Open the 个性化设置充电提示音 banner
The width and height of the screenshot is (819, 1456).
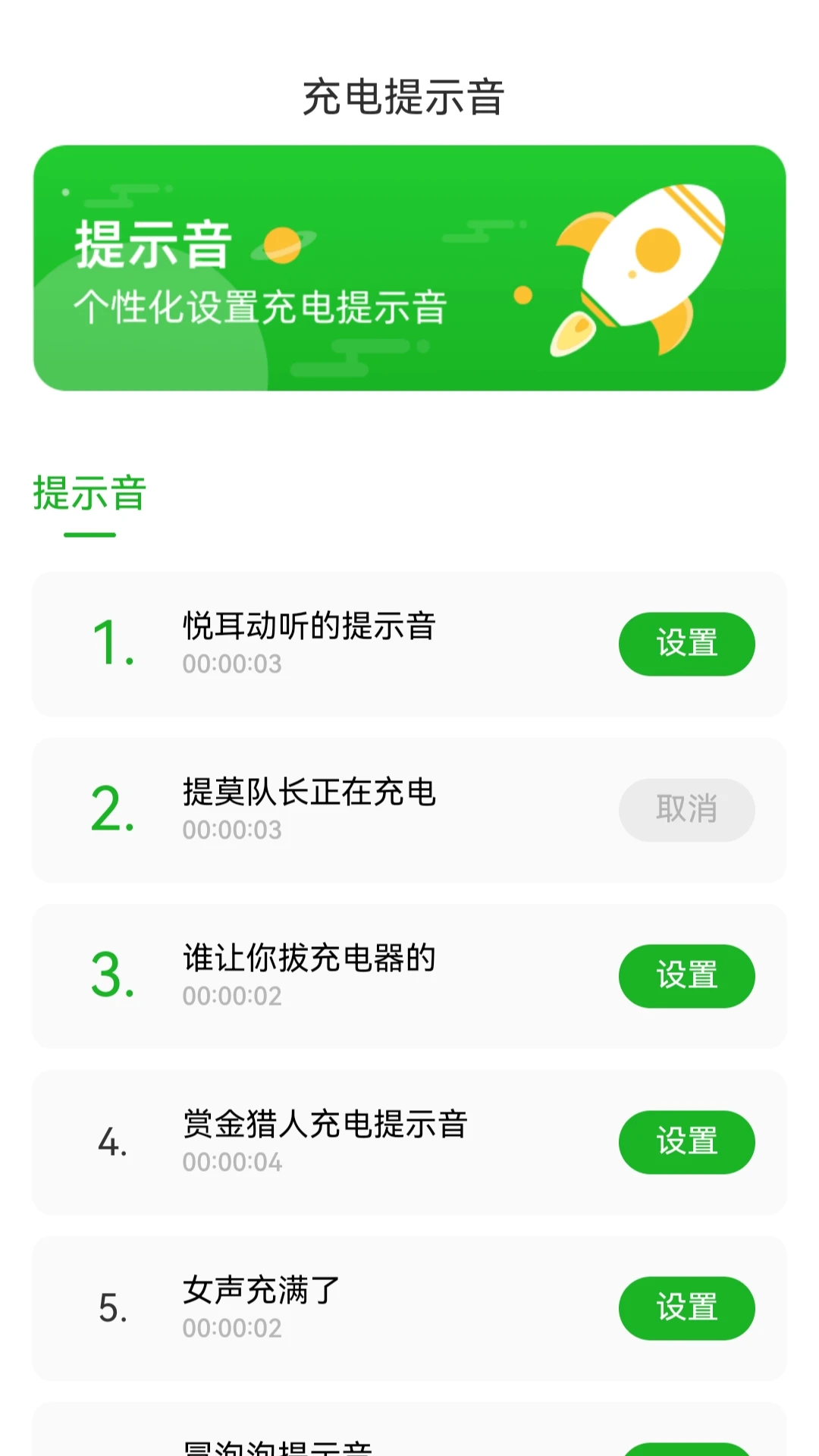coord(262,306)
